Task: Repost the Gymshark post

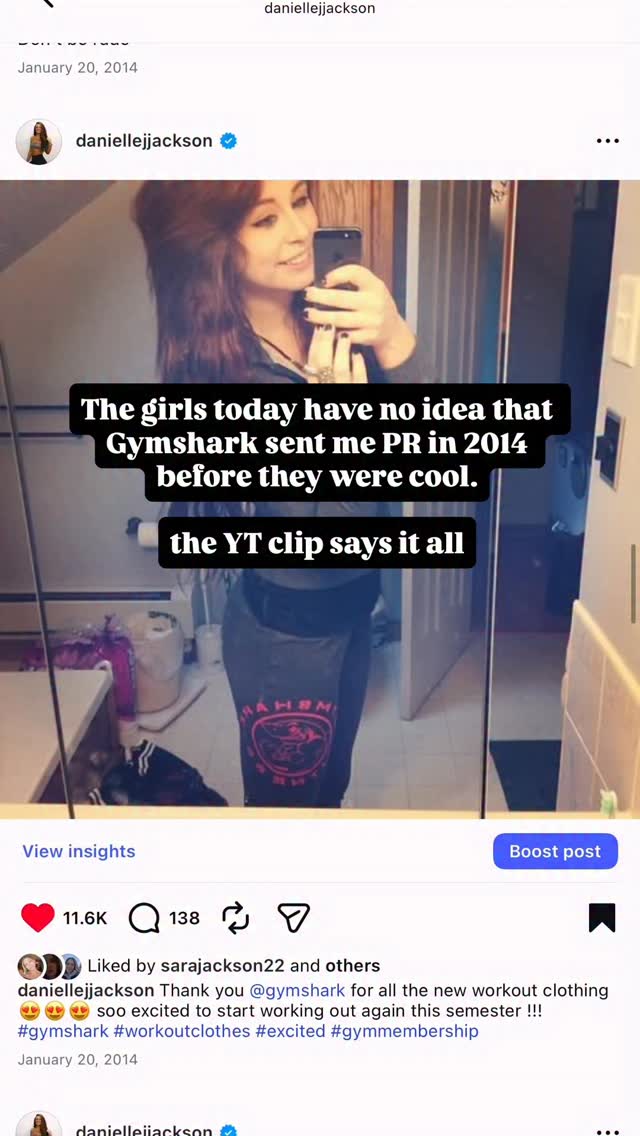Action: click(x=235, y=917)
